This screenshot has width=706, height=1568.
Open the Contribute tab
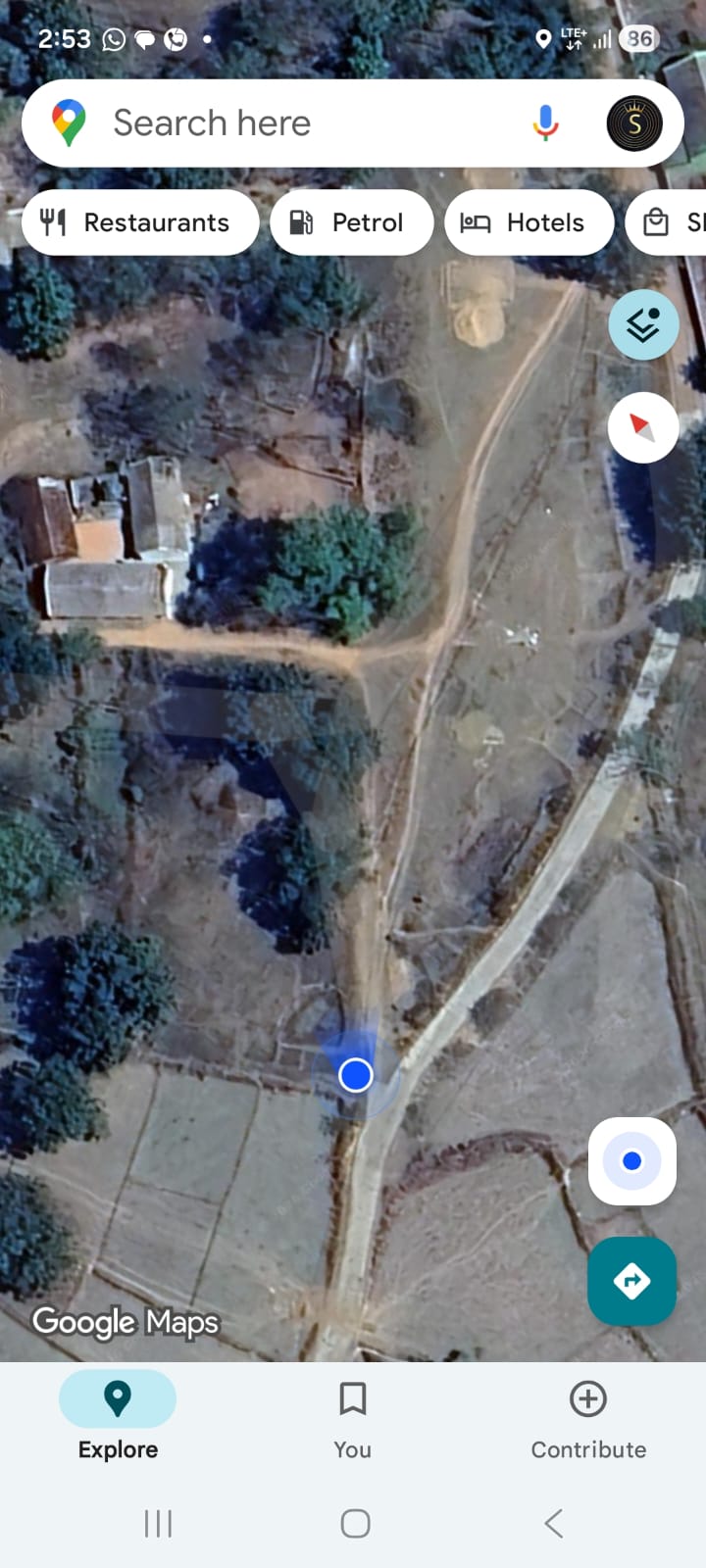tap(588, 1416)
